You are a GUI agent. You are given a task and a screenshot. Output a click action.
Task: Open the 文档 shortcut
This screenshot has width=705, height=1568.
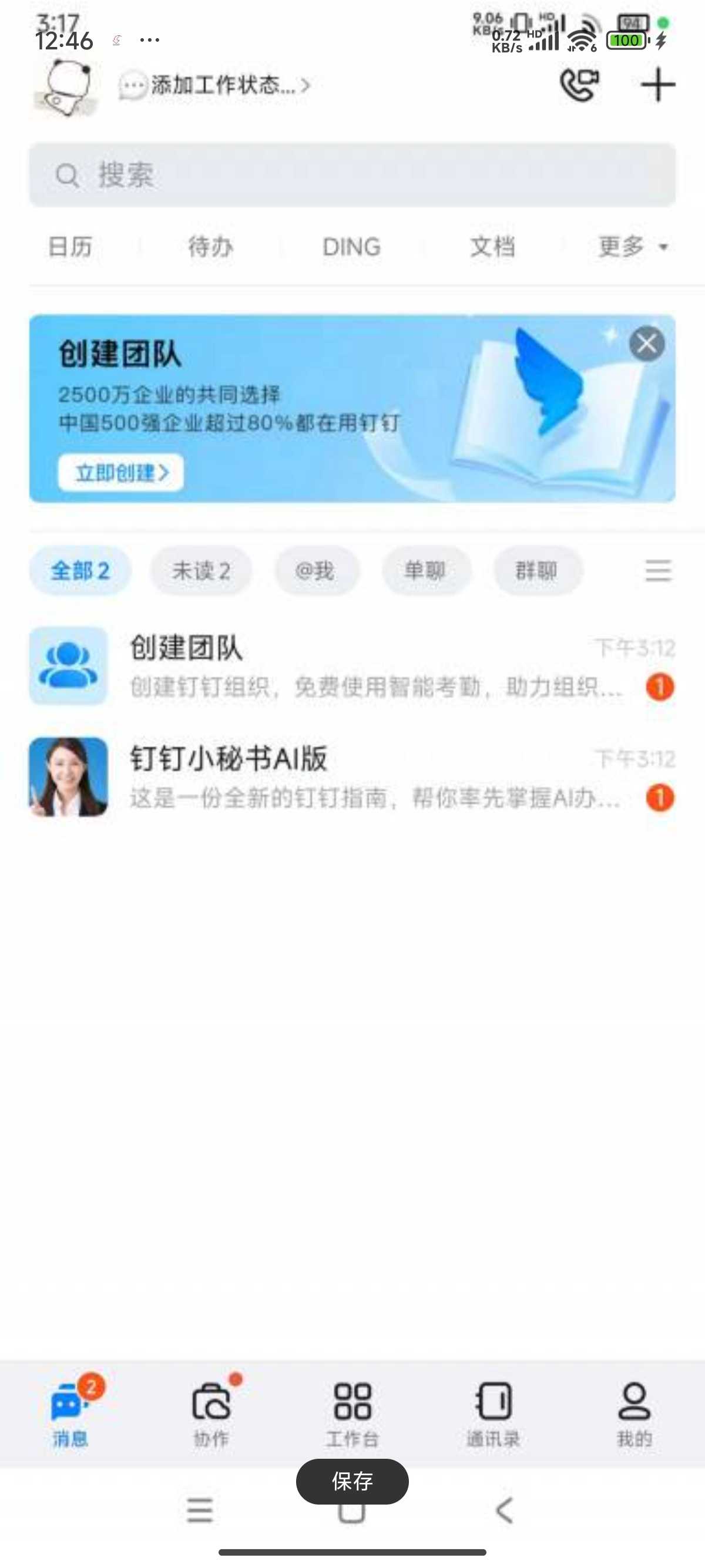tap(492, 247)
